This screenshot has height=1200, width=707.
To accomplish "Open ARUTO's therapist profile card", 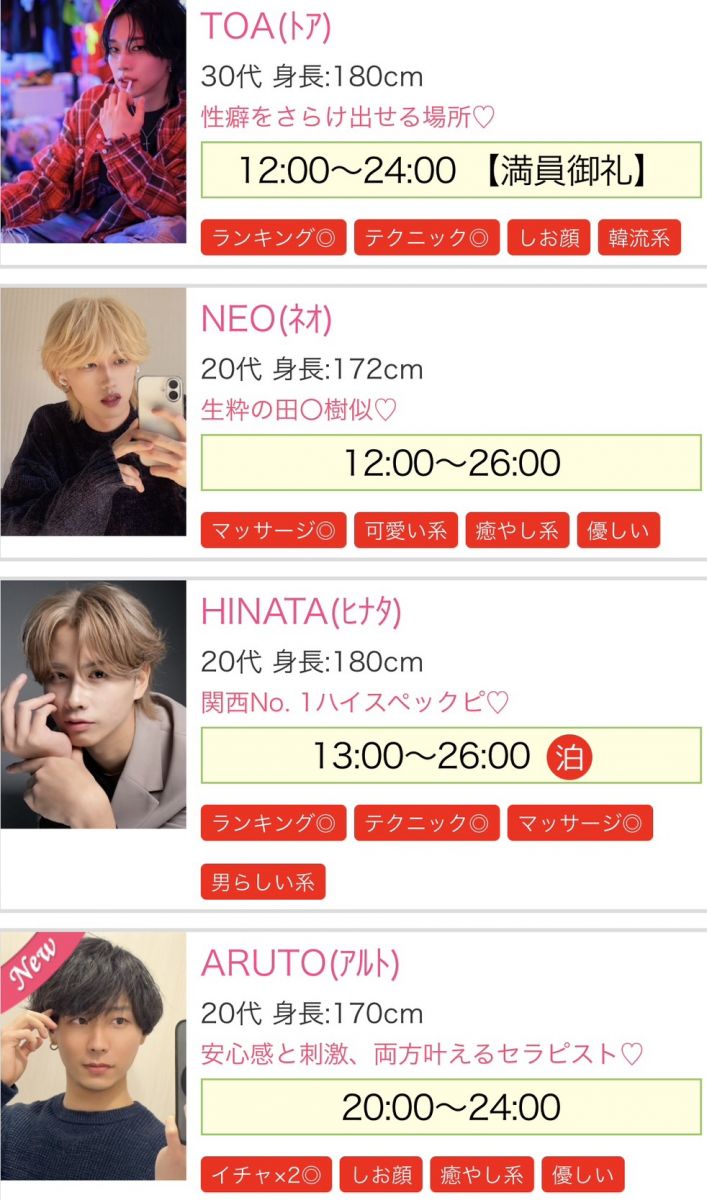I will coord(300,963).
